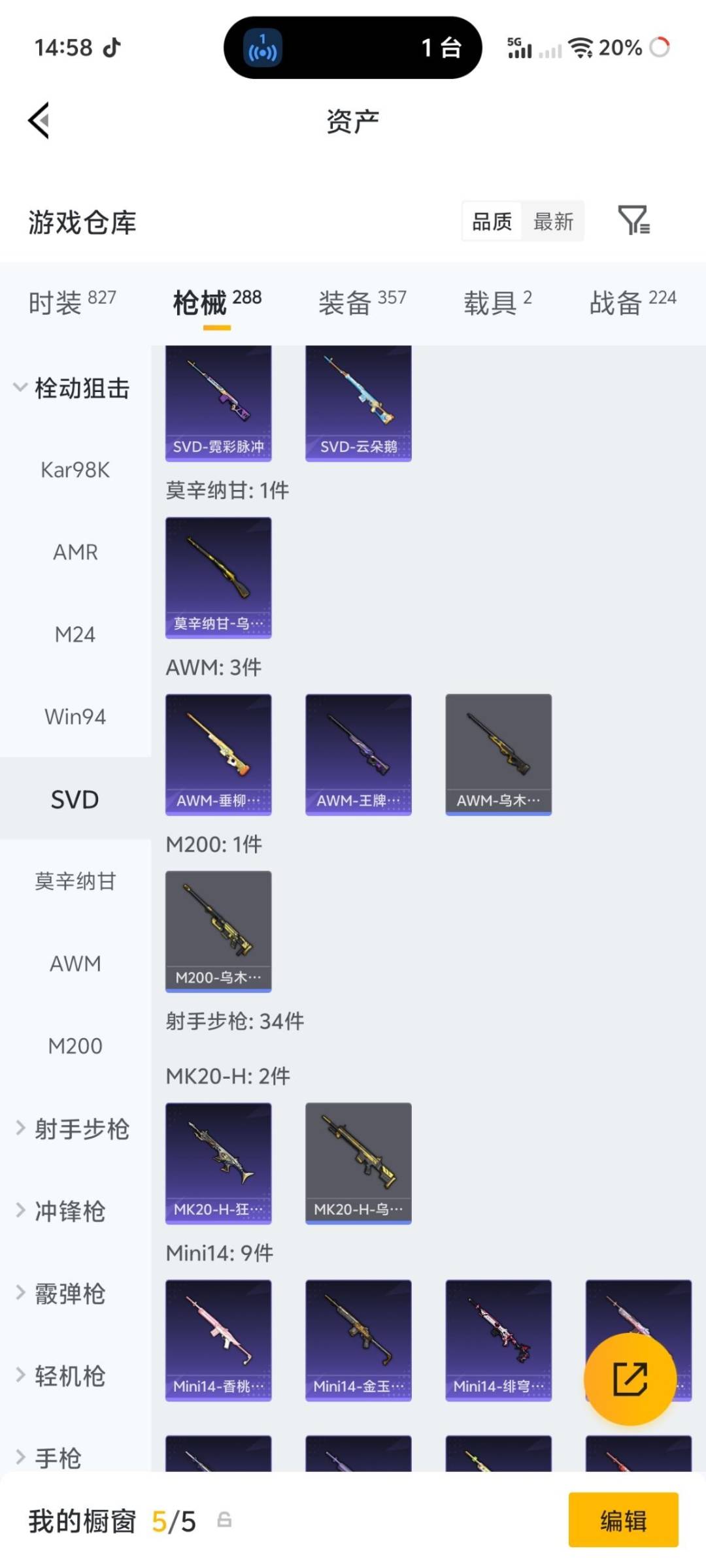Tap the back arrow to leave 资产 page
Viewport: 706px width, 1568px height.
coord(37,121)
